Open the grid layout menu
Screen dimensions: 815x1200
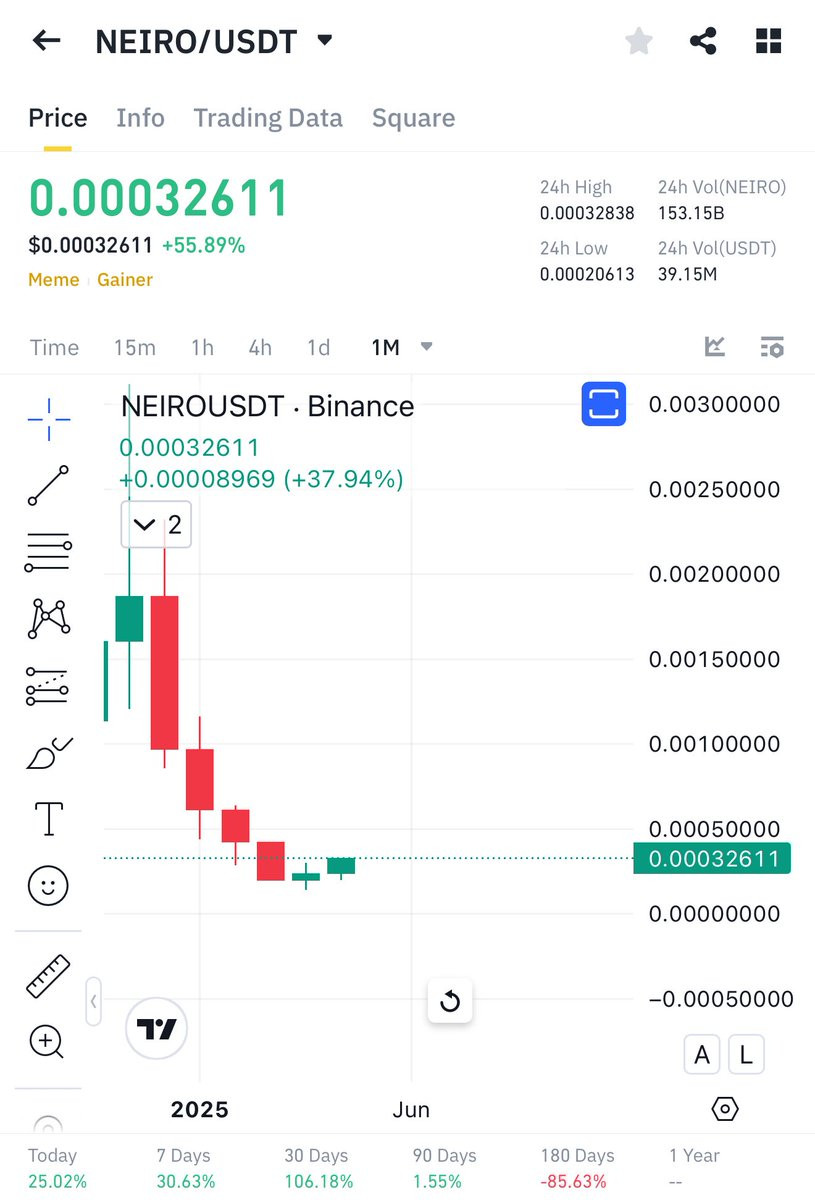click(x=768, y=41)
